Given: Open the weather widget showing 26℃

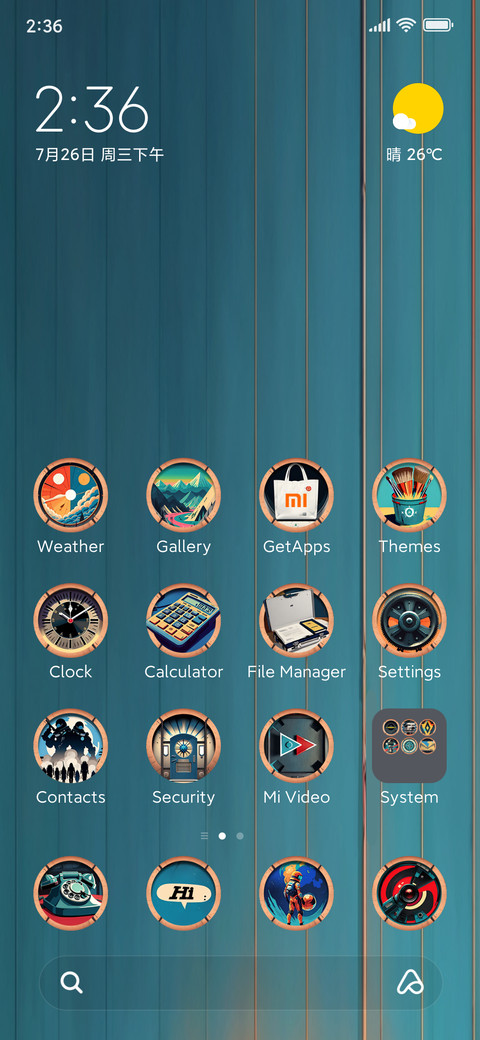Looking at the screenshot, I should 416,123.
